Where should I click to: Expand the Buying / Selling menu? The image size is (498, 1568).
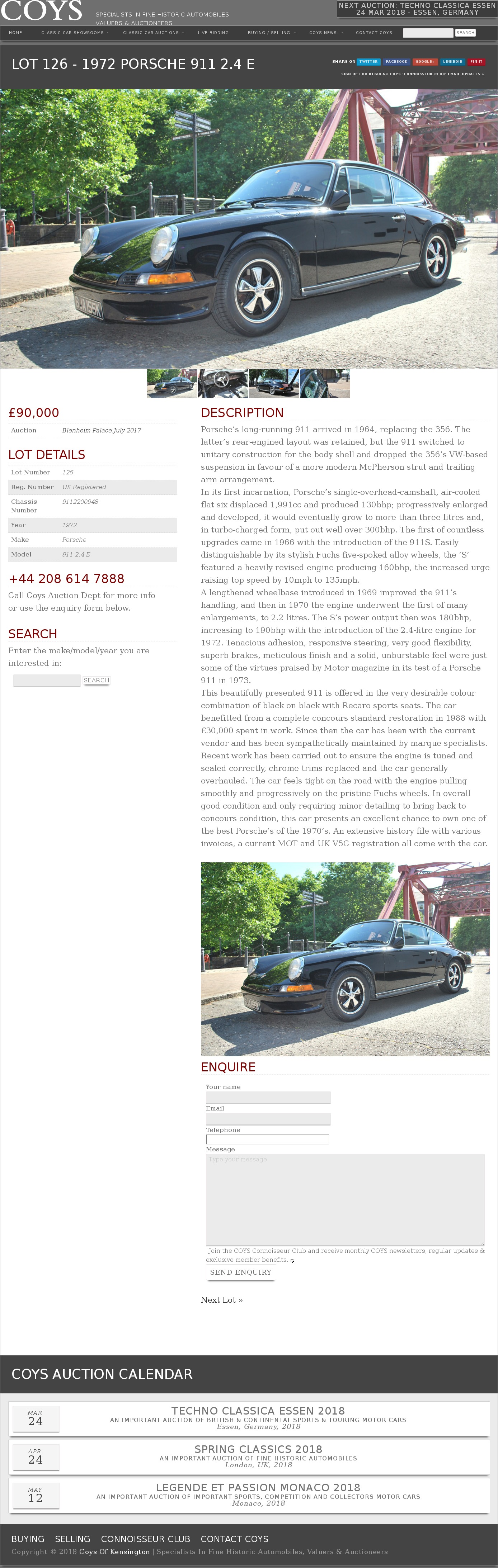click(268, 33)
